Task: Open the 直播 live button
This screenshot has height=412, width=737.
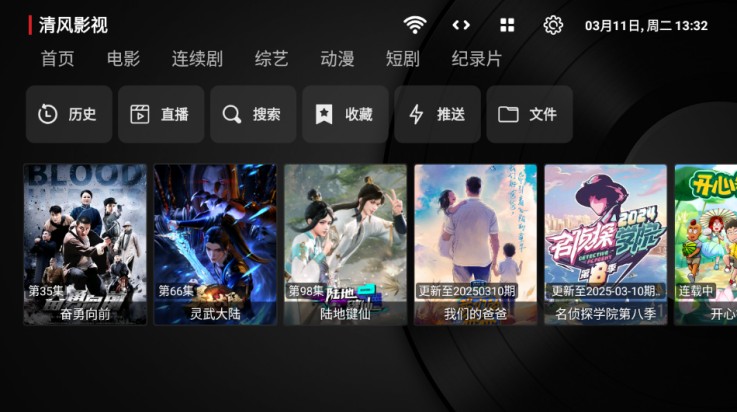Action: [x=160, y=114]
